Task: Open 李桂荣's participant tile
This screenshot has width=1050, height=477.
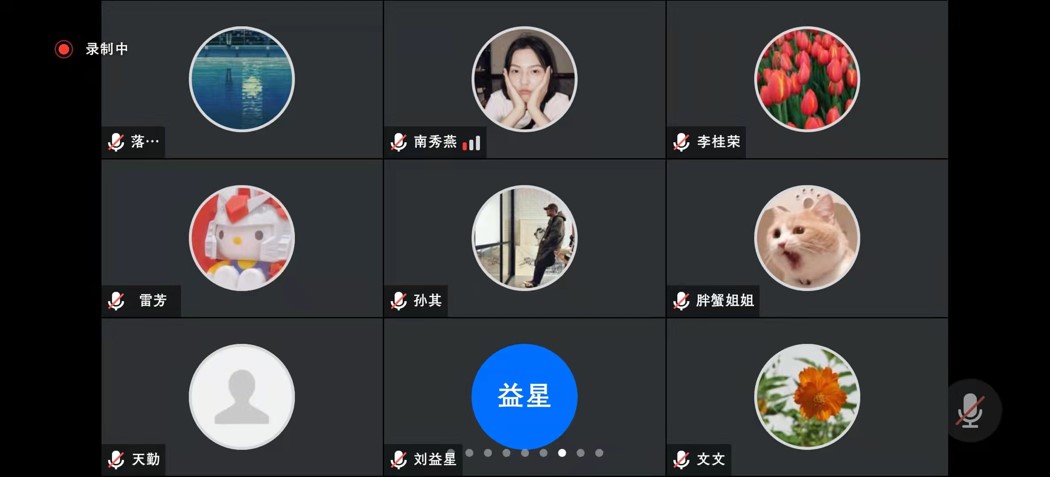Action: tap(806, 79)
